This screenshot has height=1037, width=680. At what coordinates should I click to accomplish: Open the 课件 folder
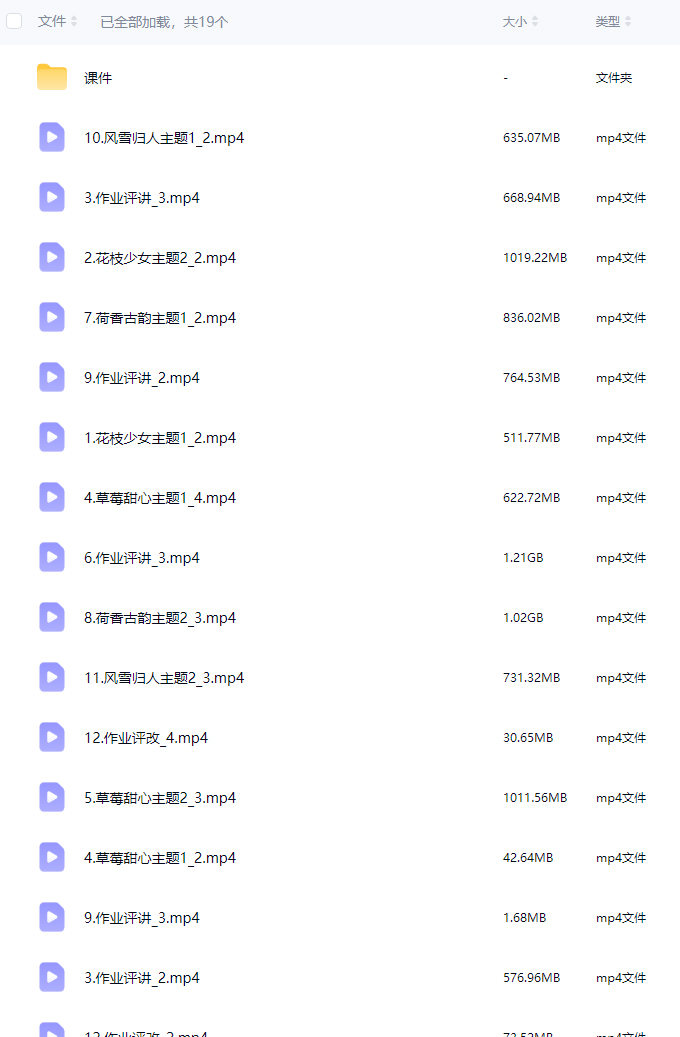click(98, 78)
